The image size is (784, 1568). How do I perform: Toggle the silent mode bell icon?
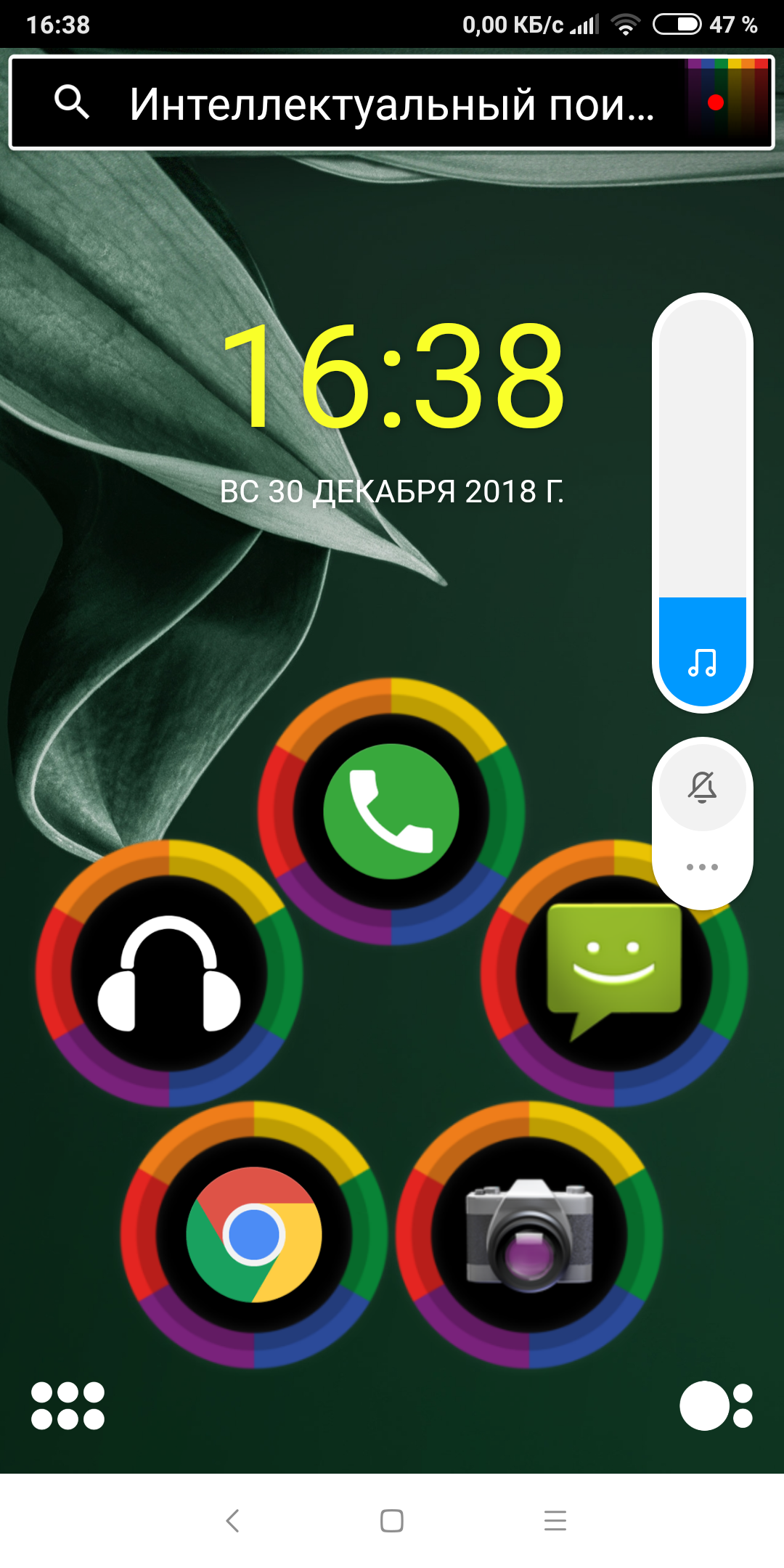[702, 787]
